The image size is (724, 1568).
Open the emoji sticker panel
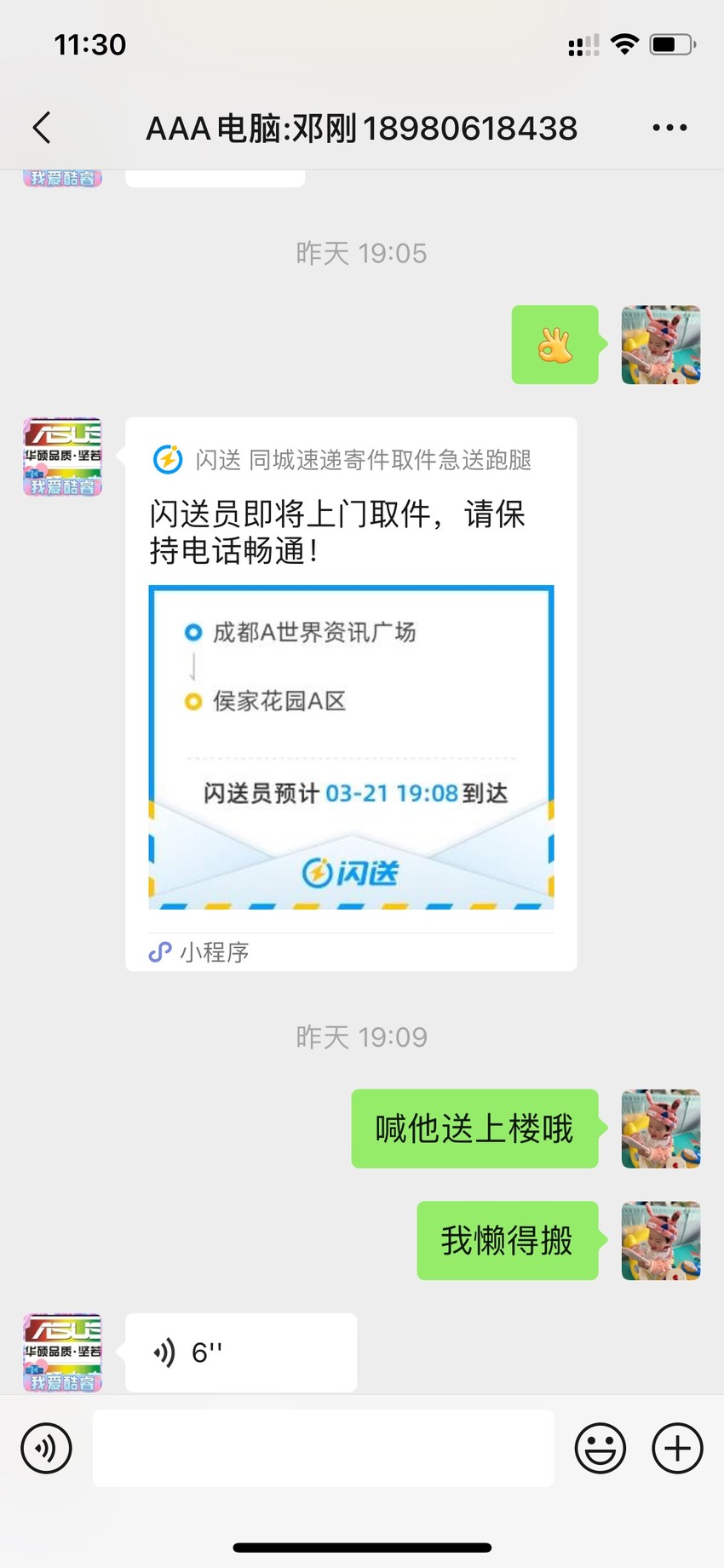pos(600,1448)
